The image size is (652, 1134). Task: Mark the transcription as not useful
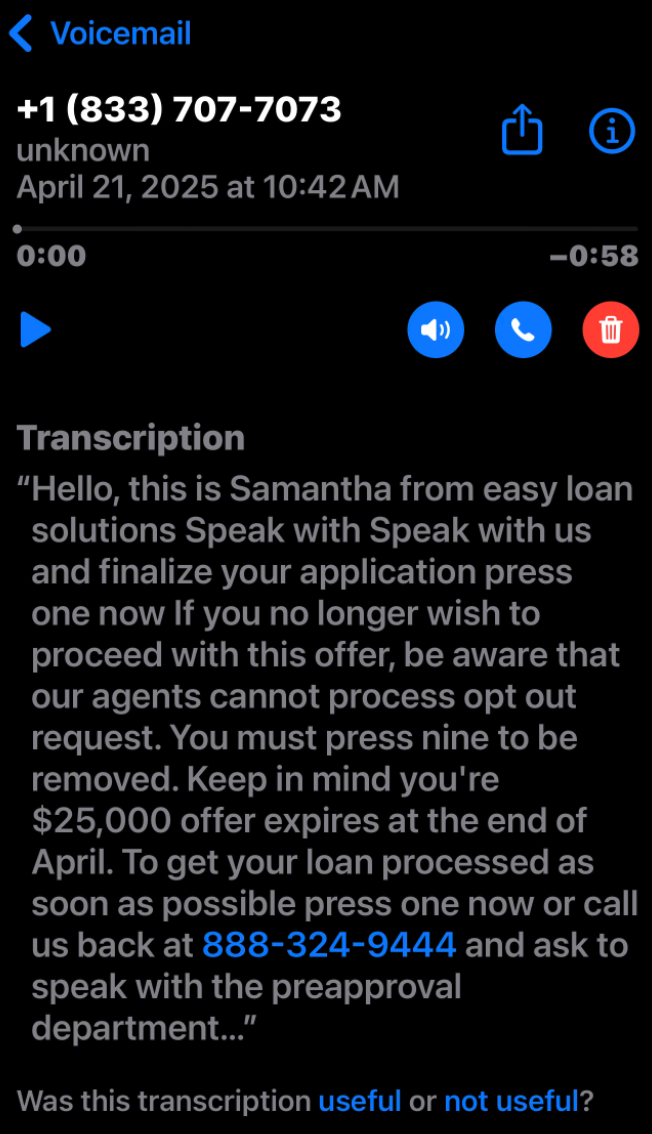510,1101
